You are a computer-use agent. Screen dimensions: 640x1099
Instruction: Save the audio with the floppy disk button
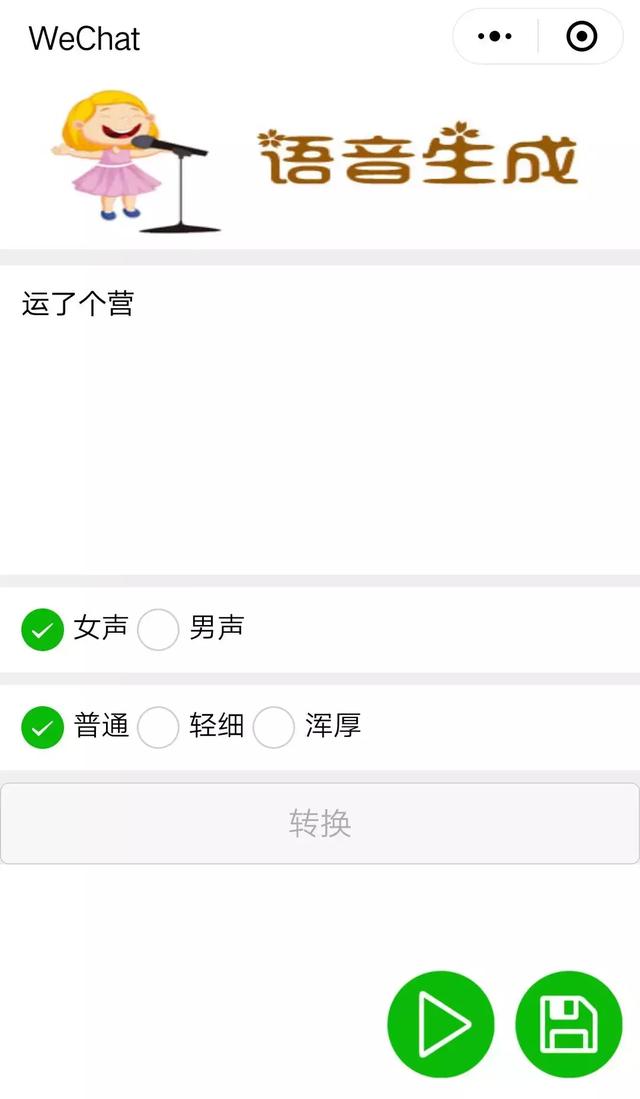point(568,1024)
